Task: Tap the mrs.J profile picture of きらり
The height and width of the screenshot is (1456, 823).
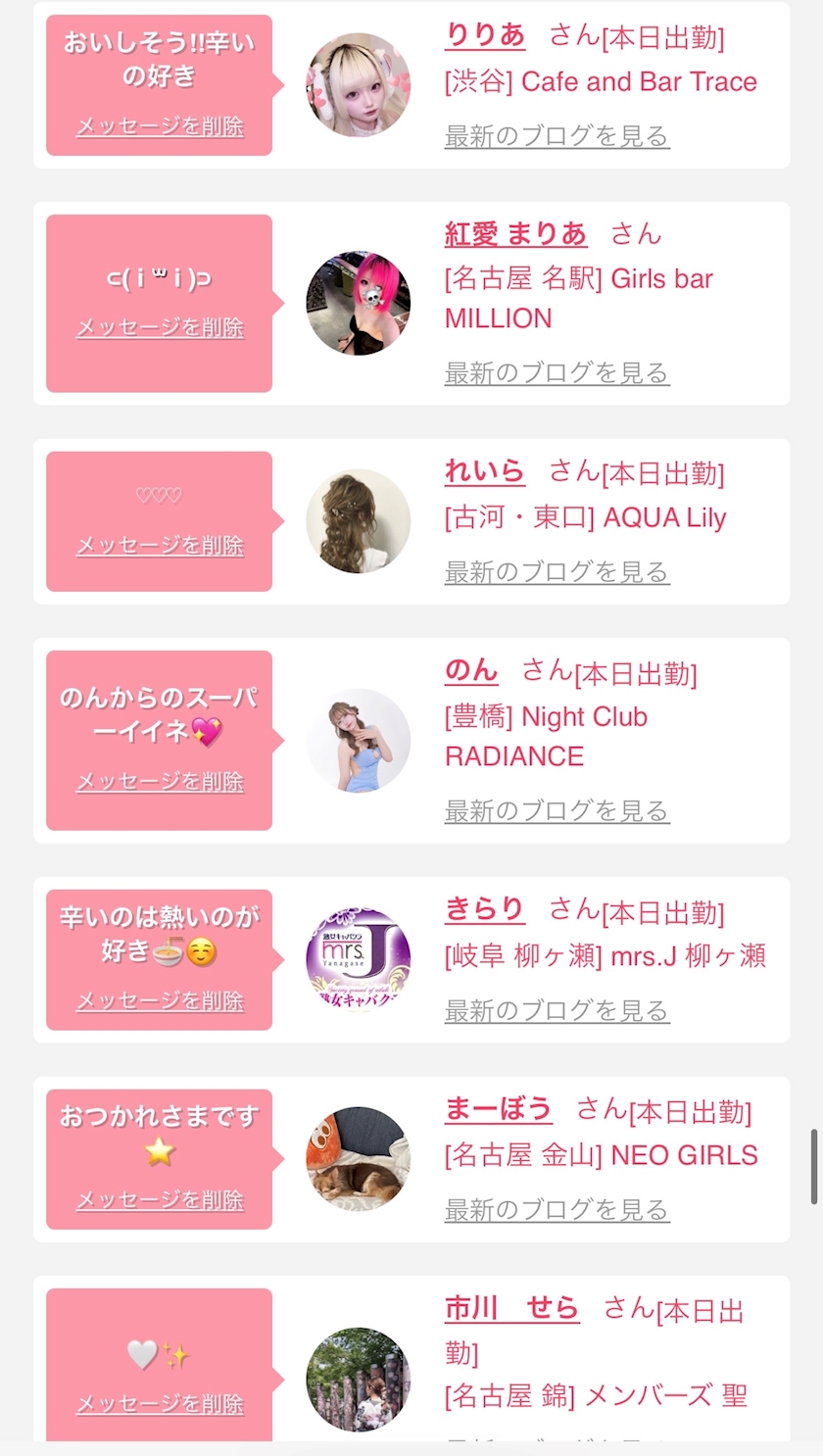Action: click(359, 959)
